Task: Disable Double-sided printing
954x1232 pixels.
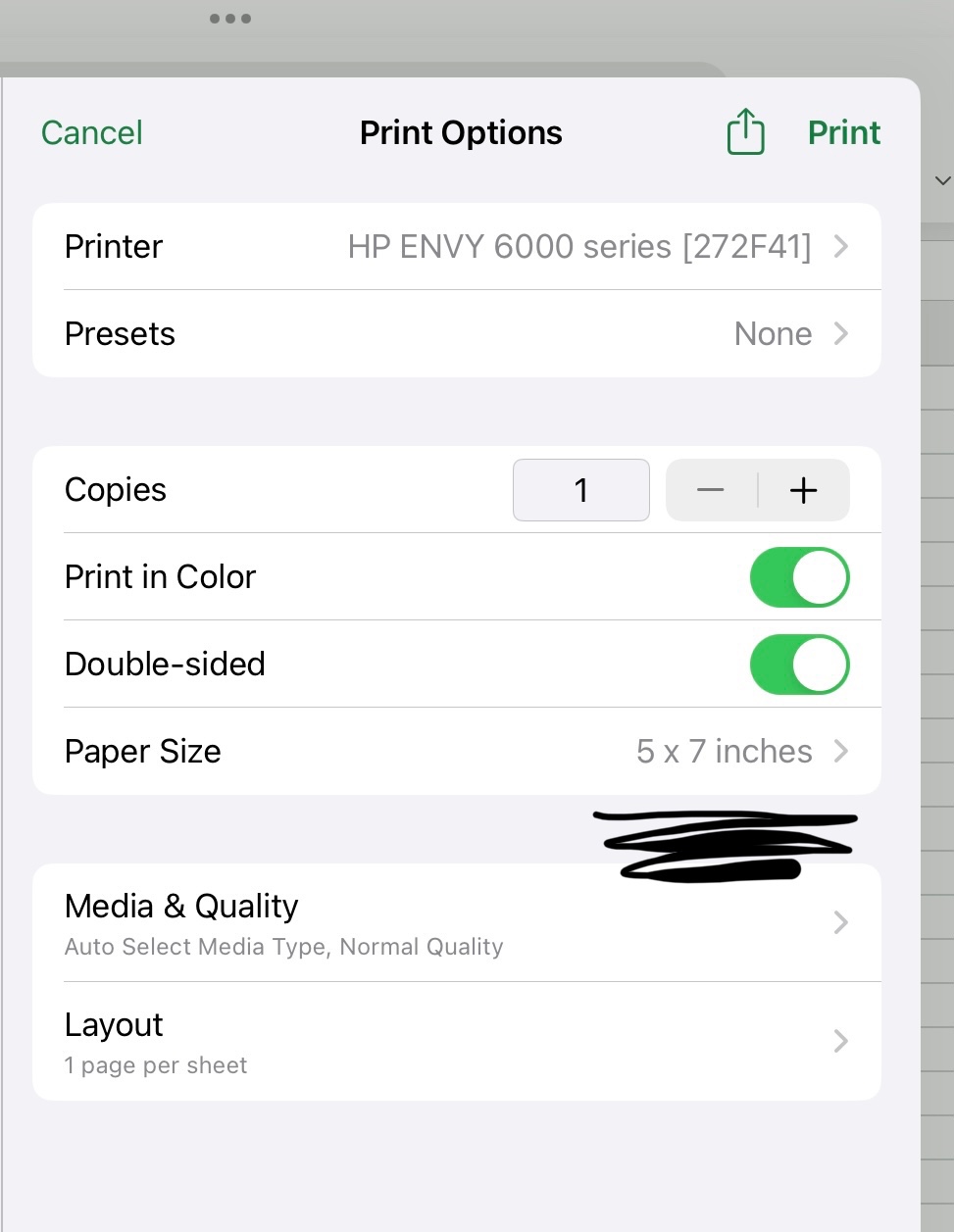Action: click(799, 665)
